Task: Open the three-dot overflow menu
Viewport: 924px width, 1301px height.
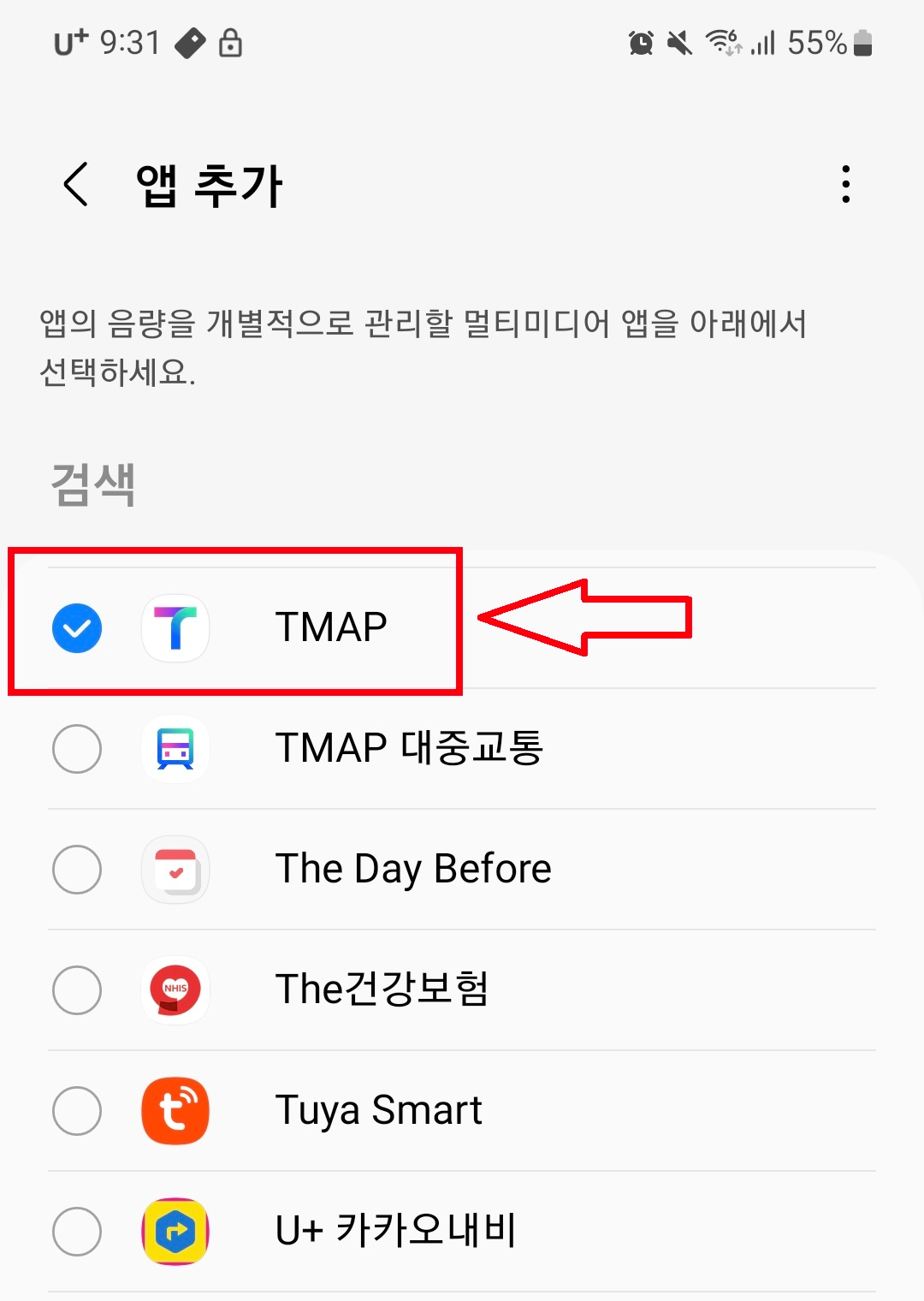Action: 846,184
